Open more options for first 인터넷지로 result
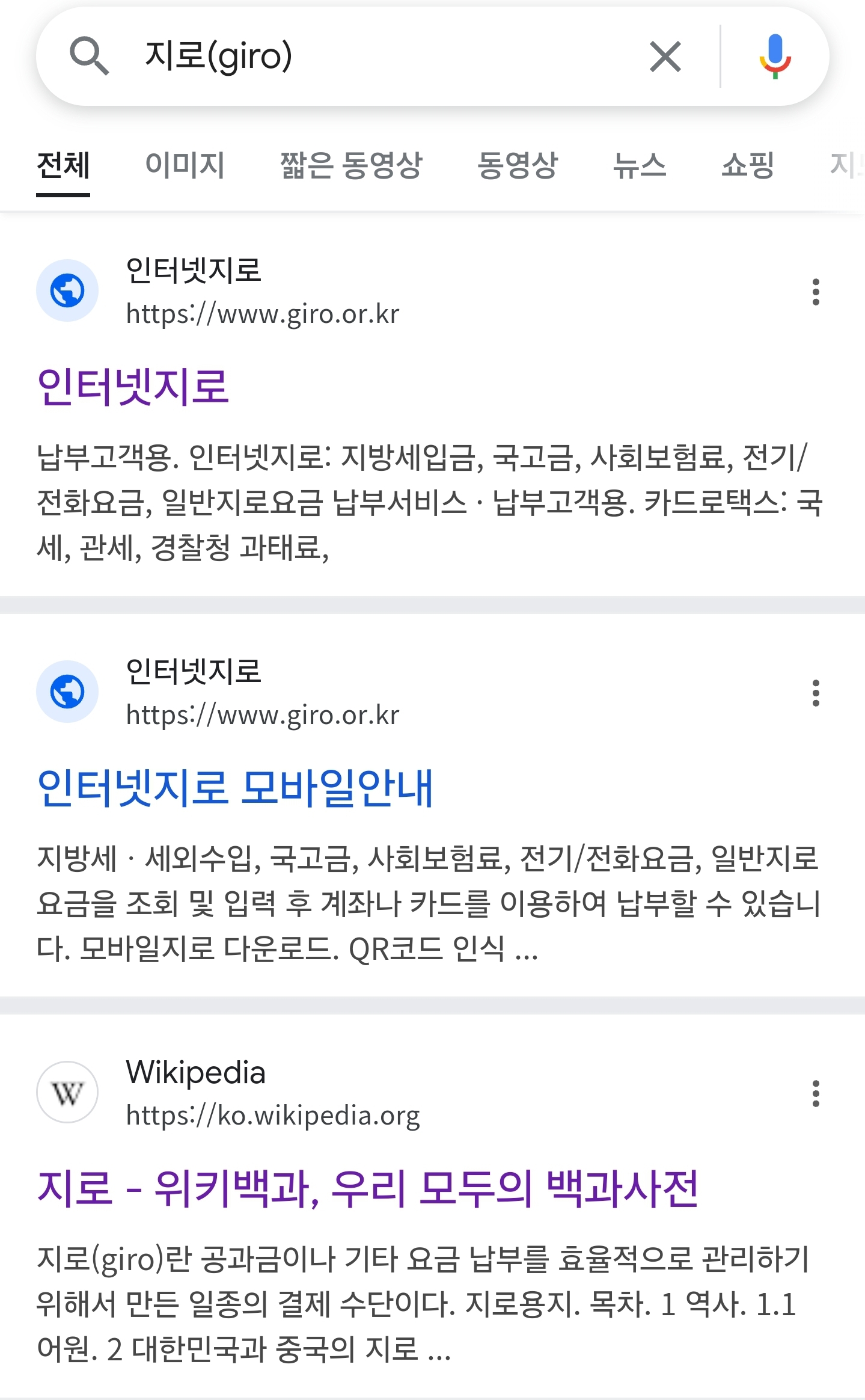The image size is (865, 1400). 815,292
